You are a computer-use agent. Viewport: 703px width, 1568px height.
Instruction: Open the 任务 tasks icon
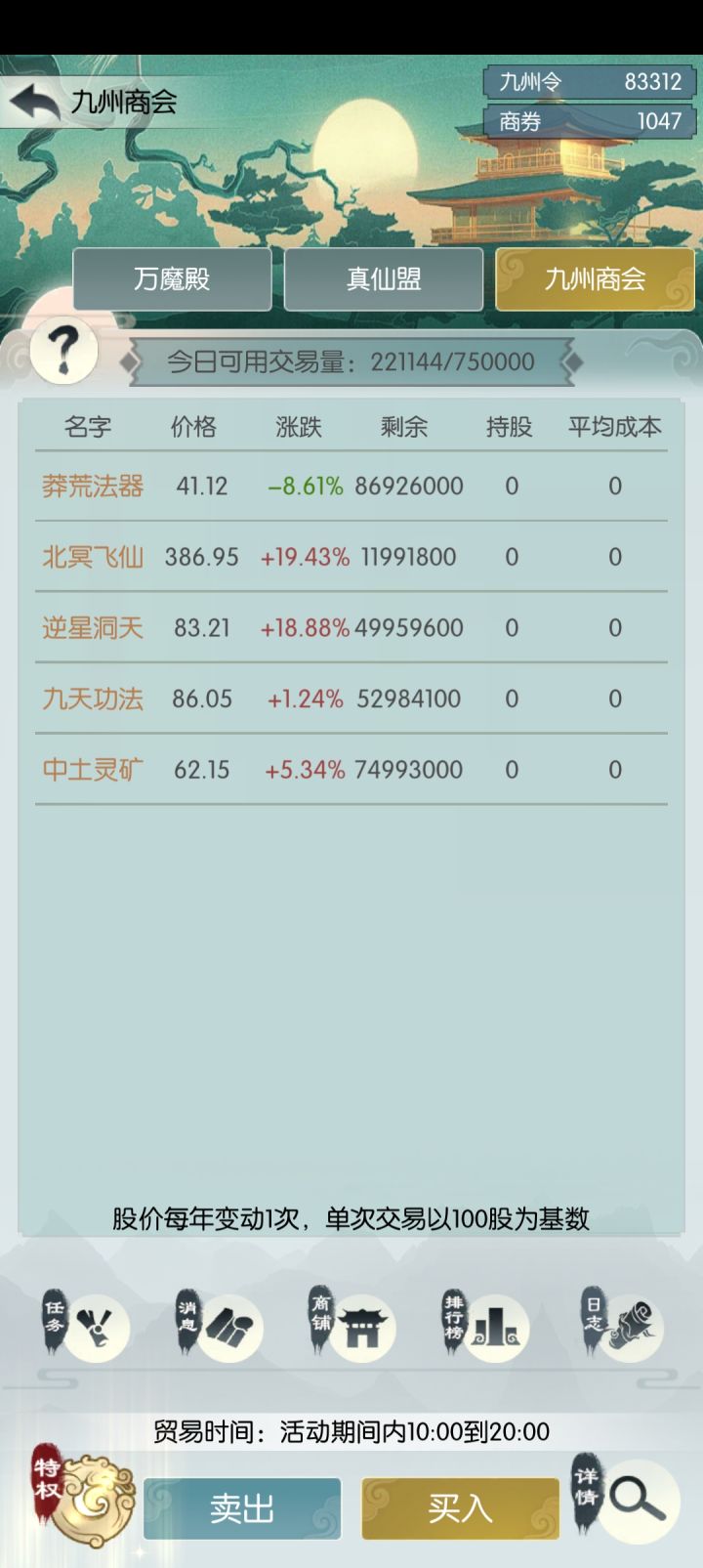point(86,1325)
